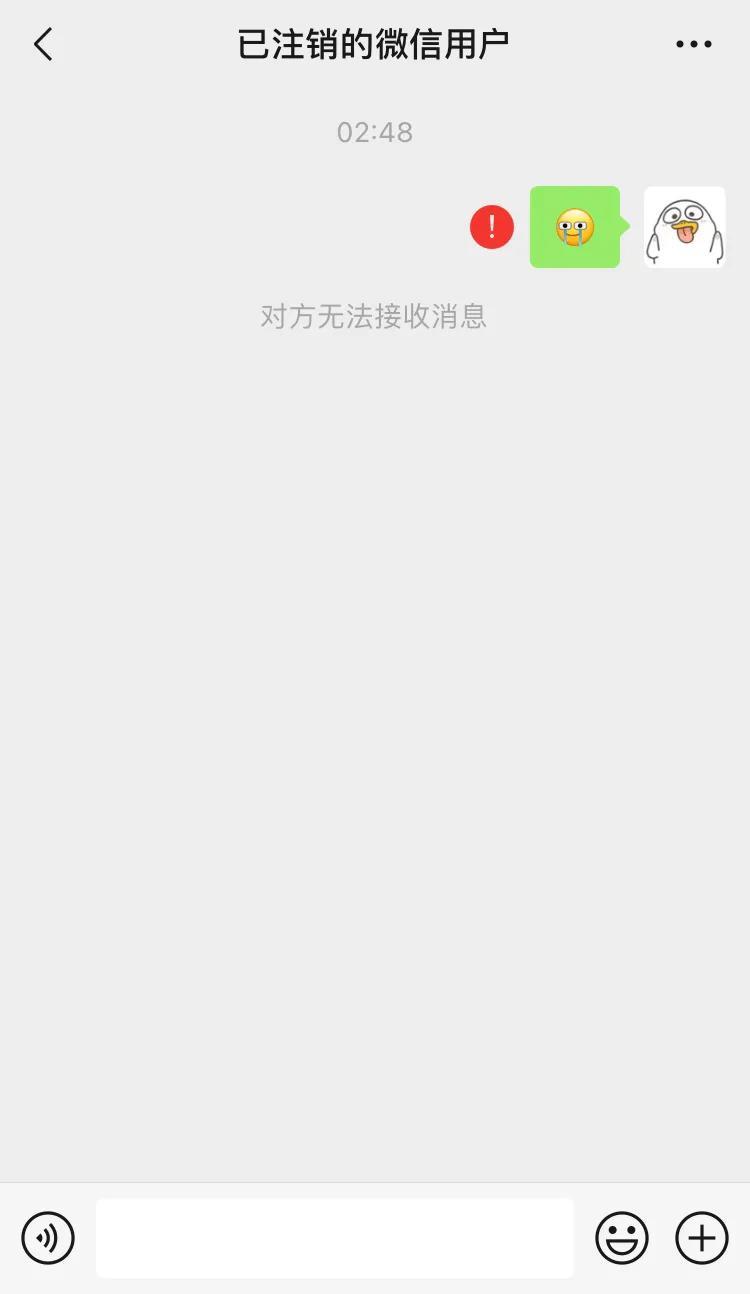The height and width of the screenshot is (1294, 750).
Task: Open the plus attachments menu
Action: pos(702,1238)
